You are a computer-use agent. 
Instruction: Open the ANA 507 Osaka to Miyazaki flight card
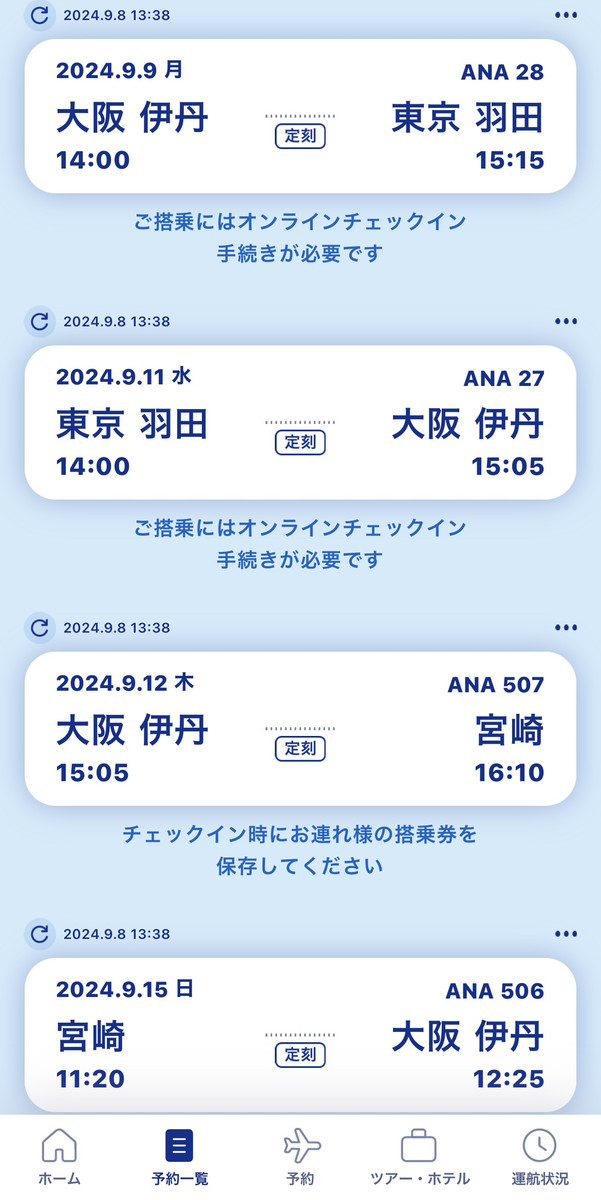tap(300, 728)
